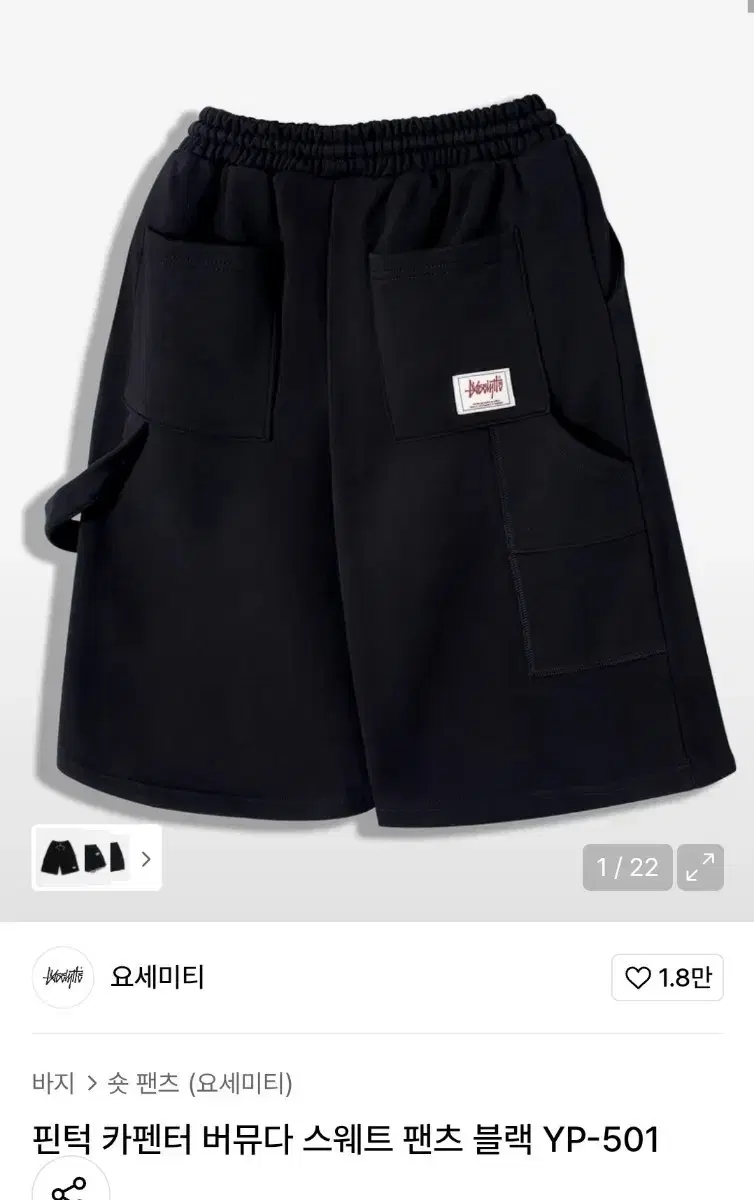754x1200 pixels.
Task: Open the image fullscreen expand icon
Action: click(700, 867)
